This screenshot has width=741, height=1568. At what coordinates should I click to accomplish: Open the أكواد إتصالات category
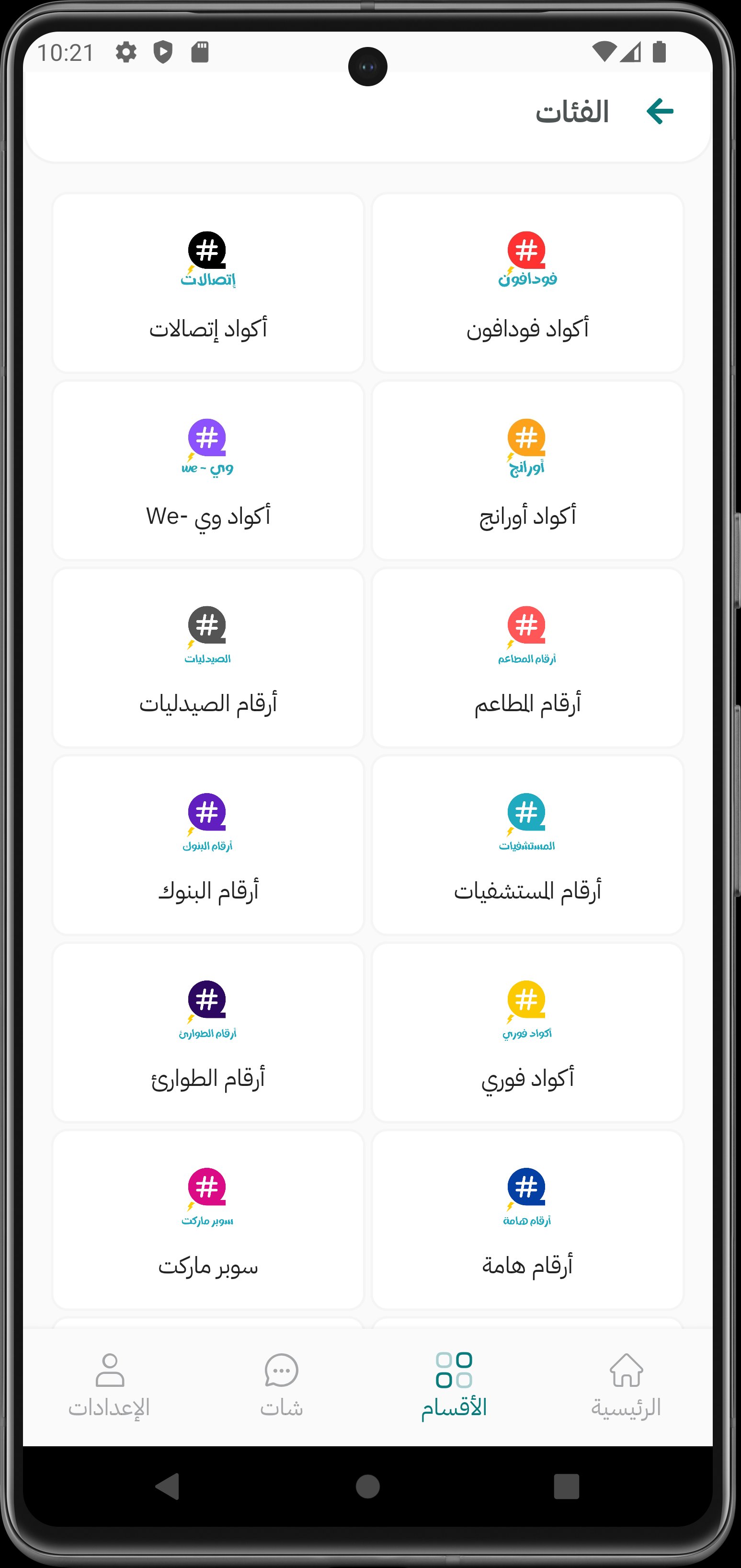[x=208, y=283]
